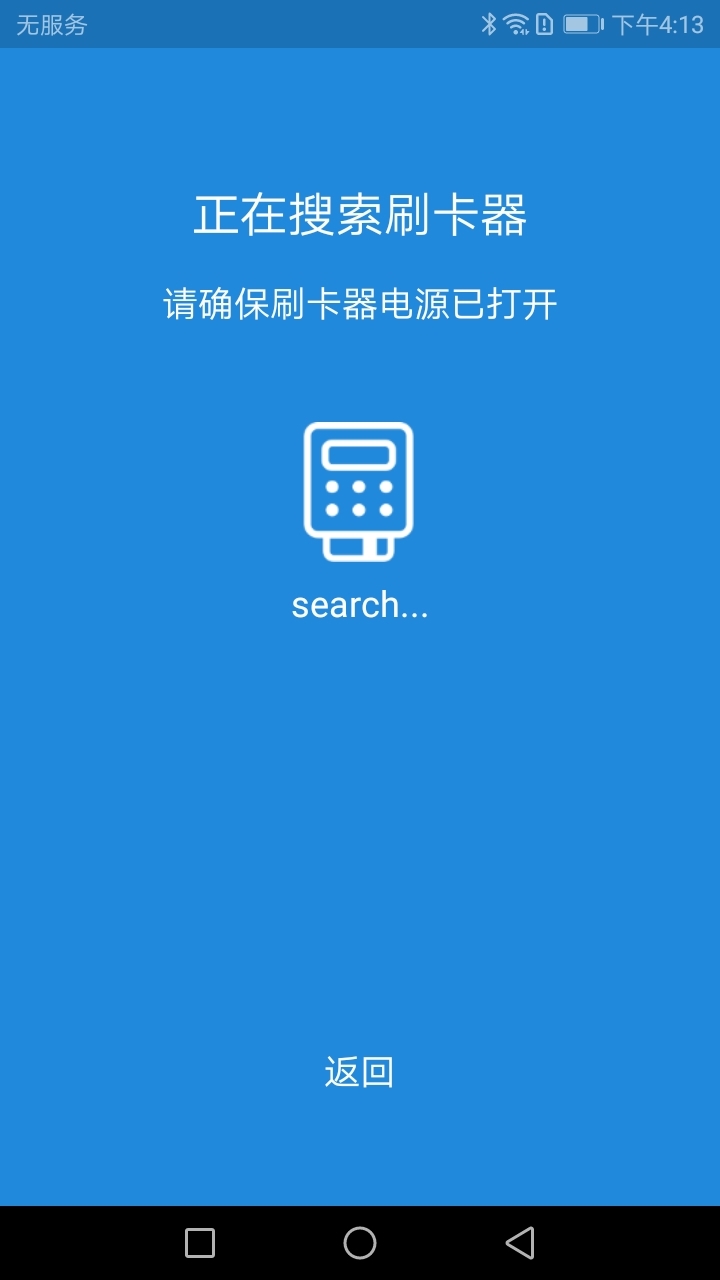Tap 无服务 in the status bar
Screen dimensions: 720x1280
(x=50, y=24)
